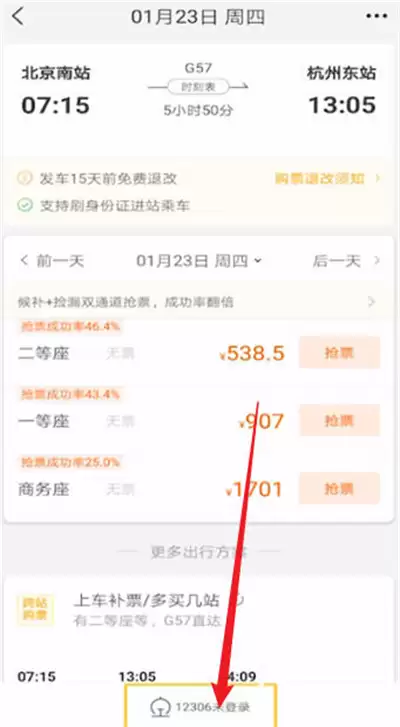Open the 01月23日 周四 date picker
The image size is (400, 727).
click(199, 261)
